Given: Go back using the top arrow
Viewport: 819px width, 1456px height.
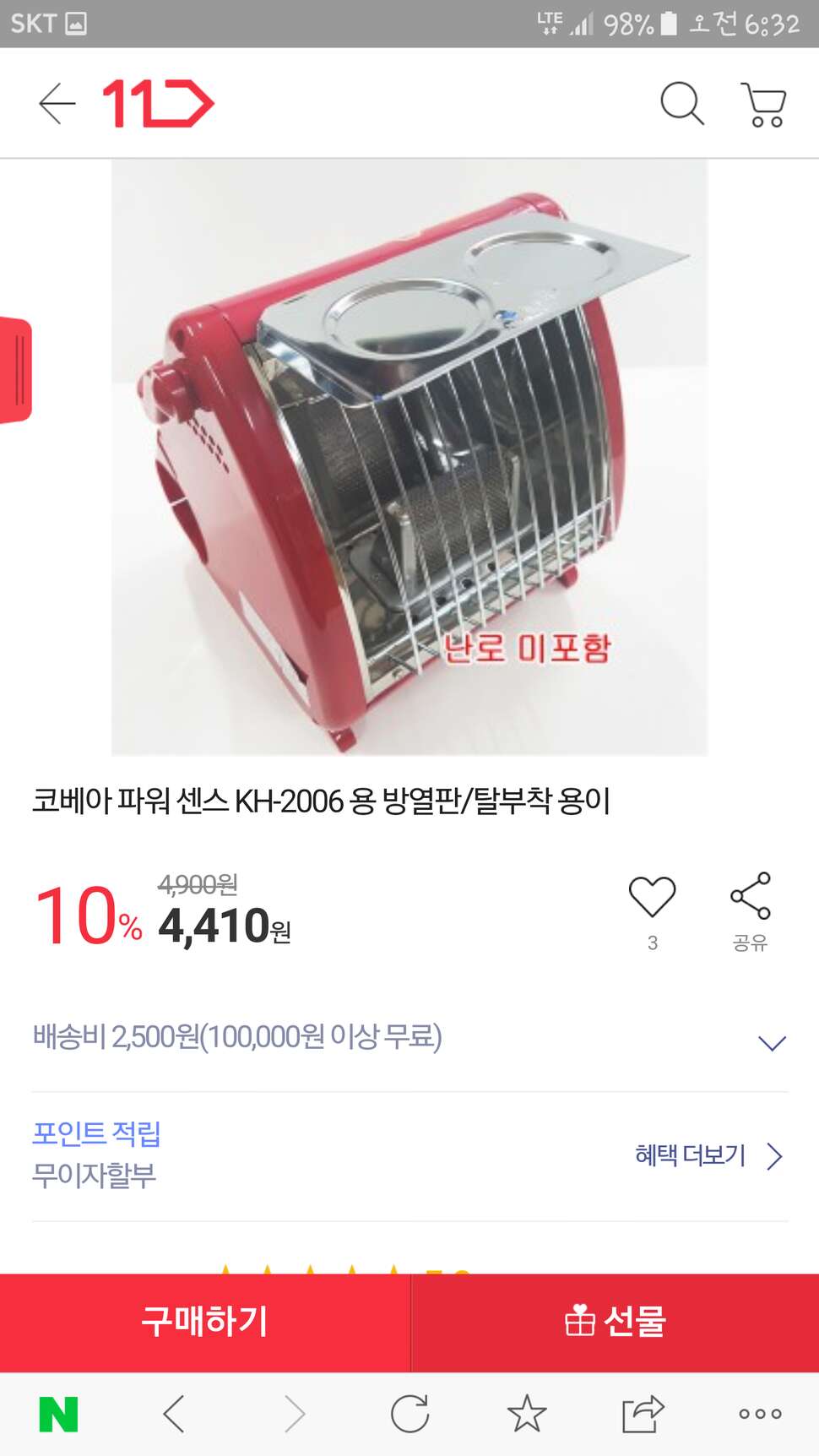Looking at the screenshot, I should click(57, 104).
